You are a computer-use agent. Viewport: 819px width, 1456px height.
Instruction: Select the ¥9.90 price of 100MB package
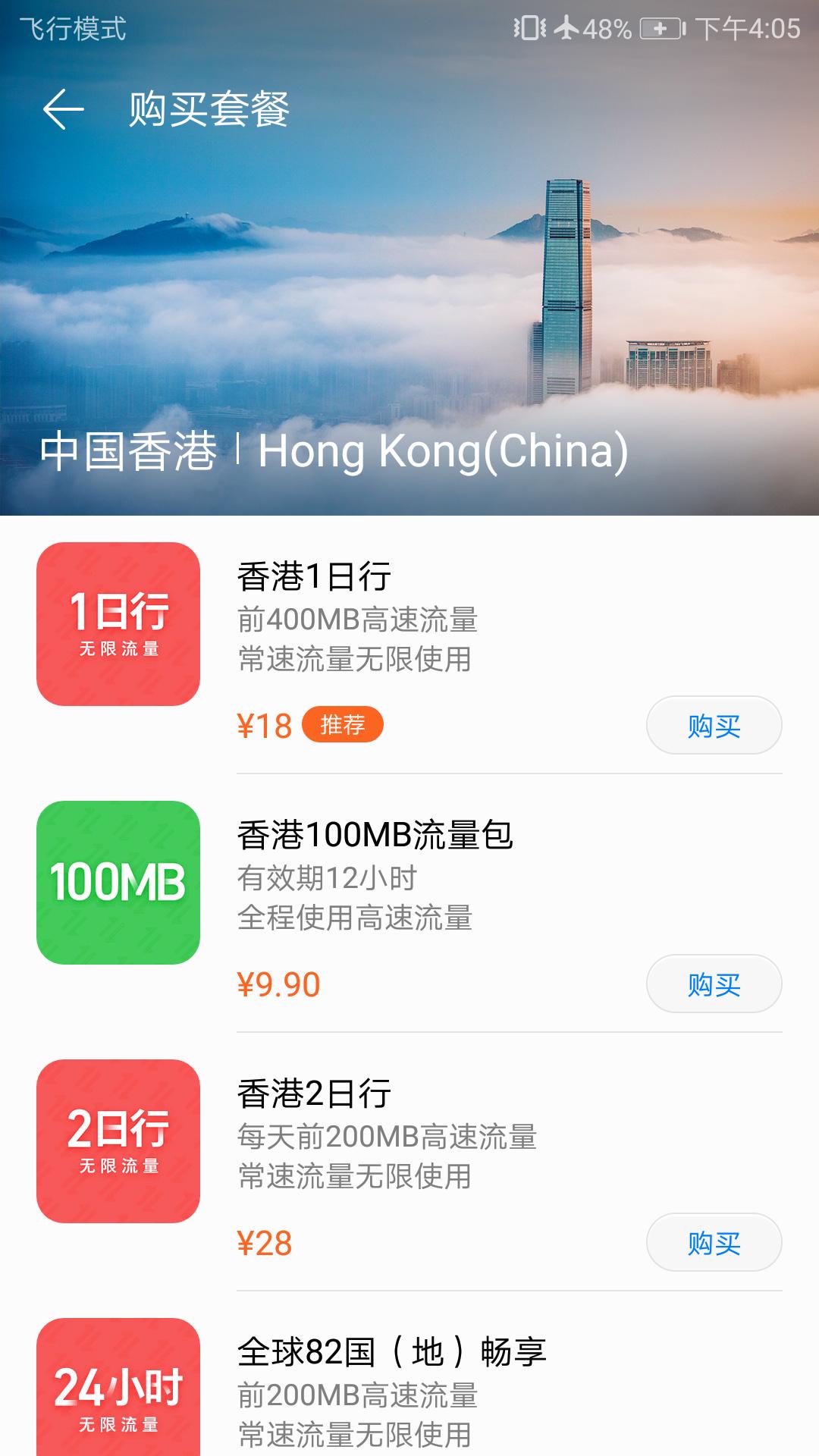tap(277, 982)
